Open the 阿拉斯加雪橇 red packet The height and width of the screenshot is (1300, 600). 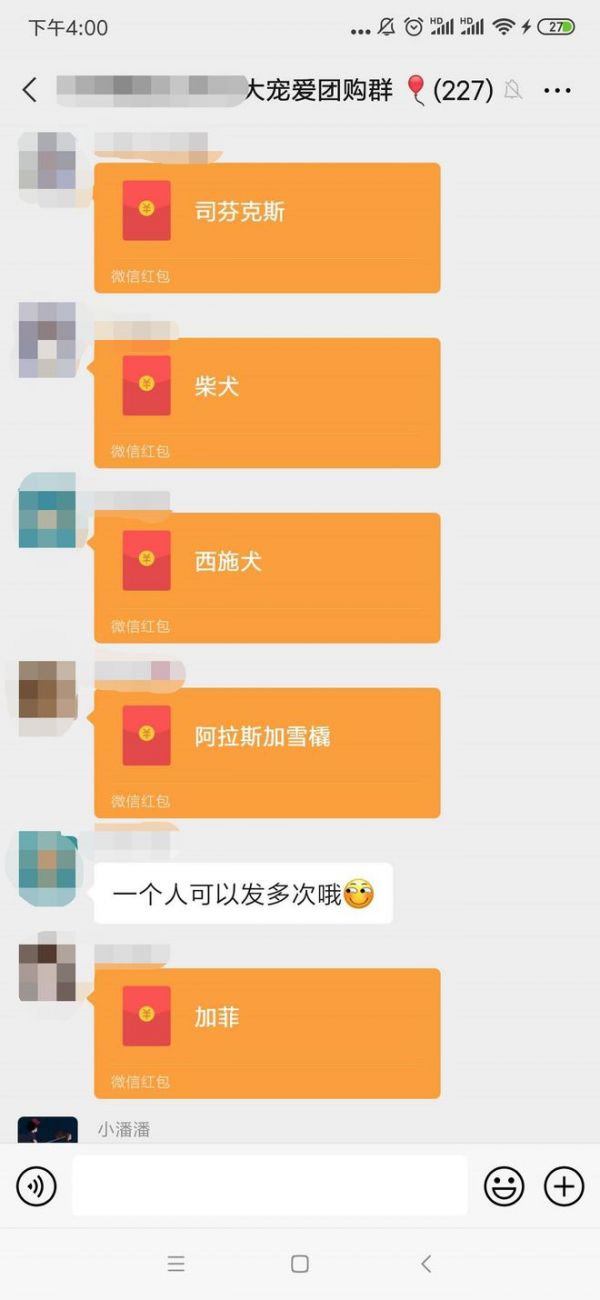[267, 752]
